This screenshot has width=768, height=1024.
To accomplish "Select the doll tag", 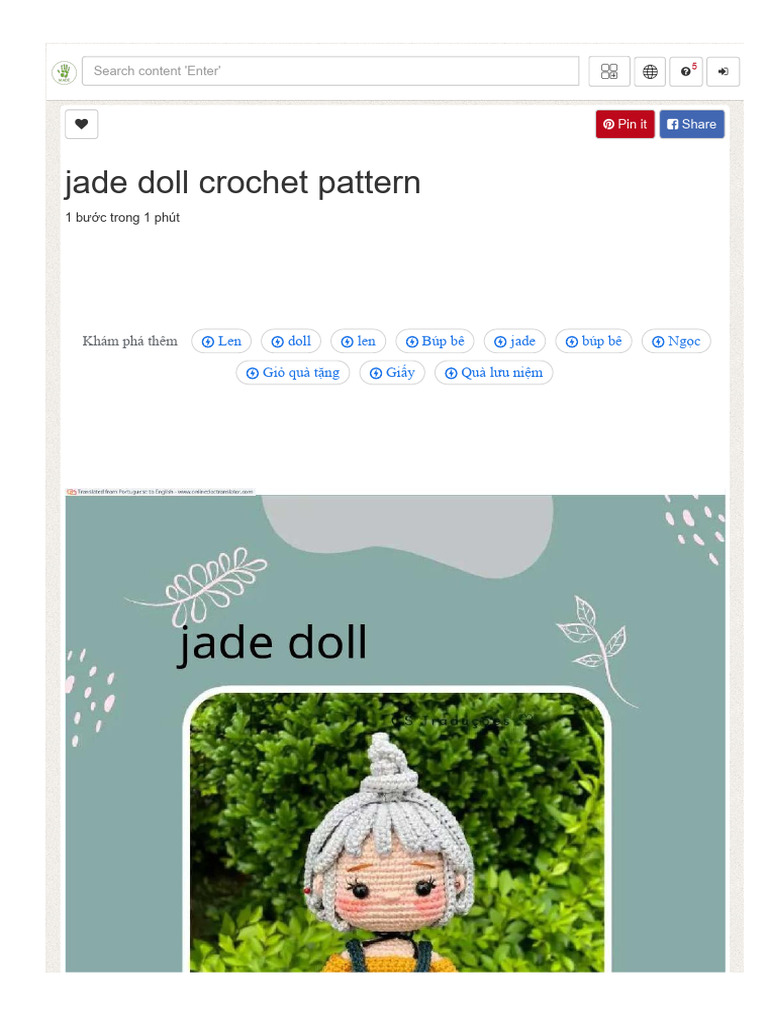I will pos(291,341).
